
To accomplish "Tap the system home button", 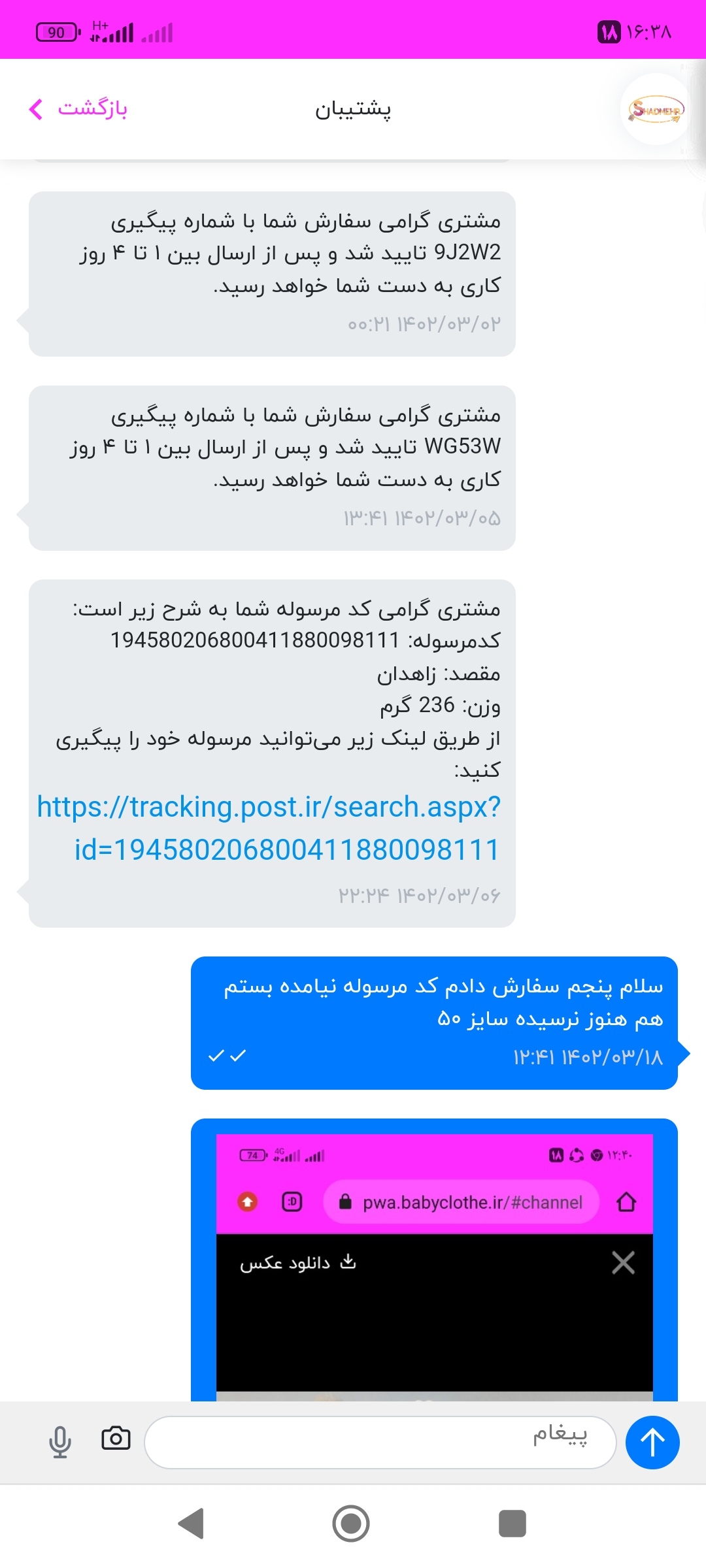I will click(351, 1523).
